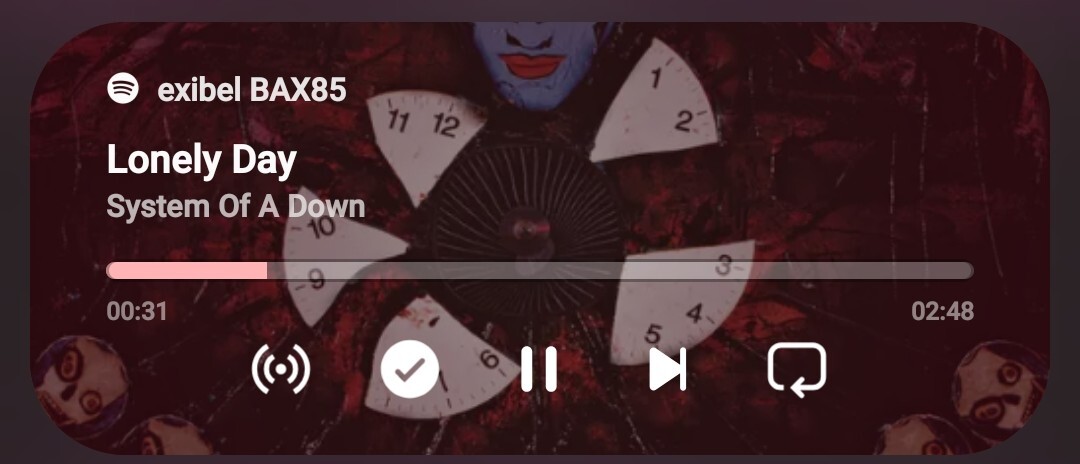Open the connect-to-device broadcast icon
The image size is (1080, 464).
280,370
